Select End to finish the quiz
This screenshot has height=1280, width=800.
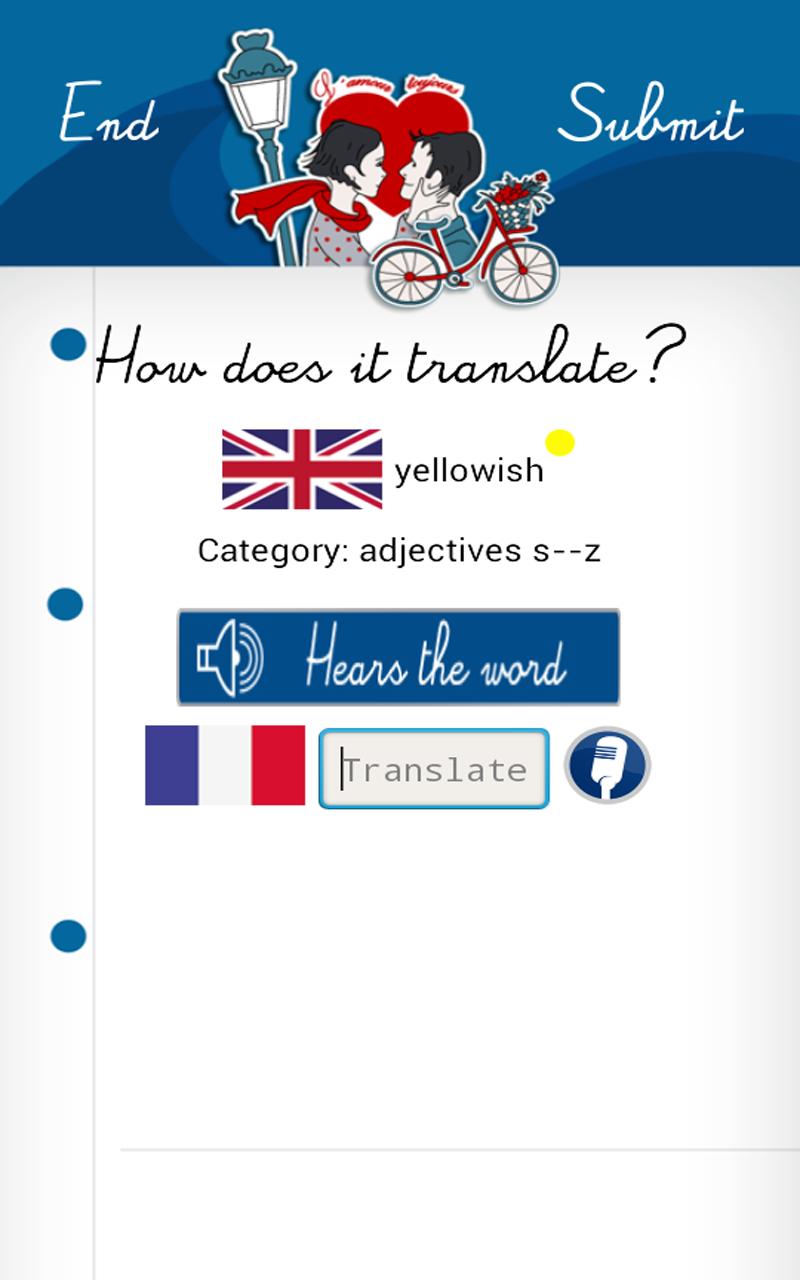coord(110,115)
